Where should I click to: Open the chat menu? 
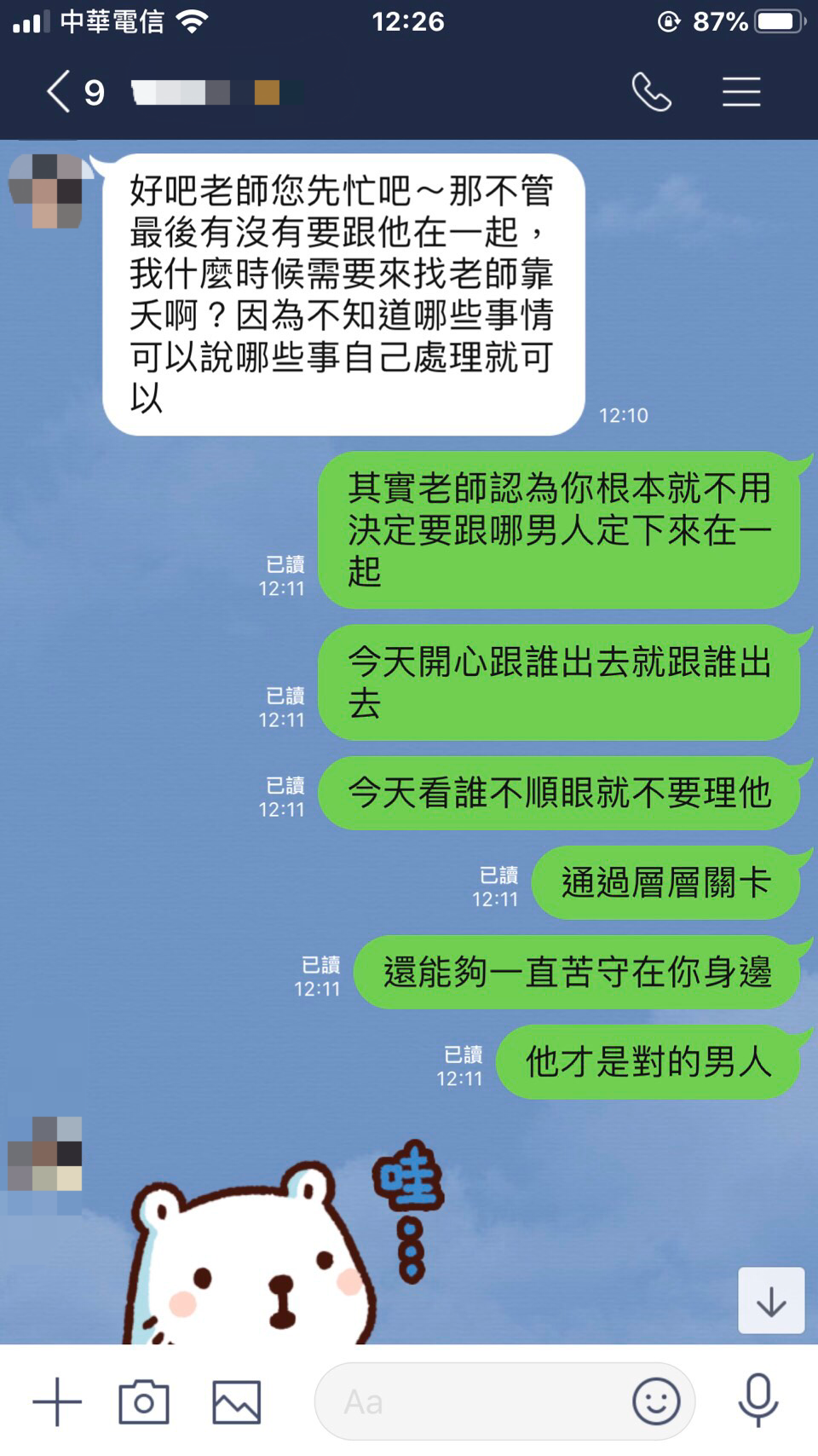click(740, 92)
